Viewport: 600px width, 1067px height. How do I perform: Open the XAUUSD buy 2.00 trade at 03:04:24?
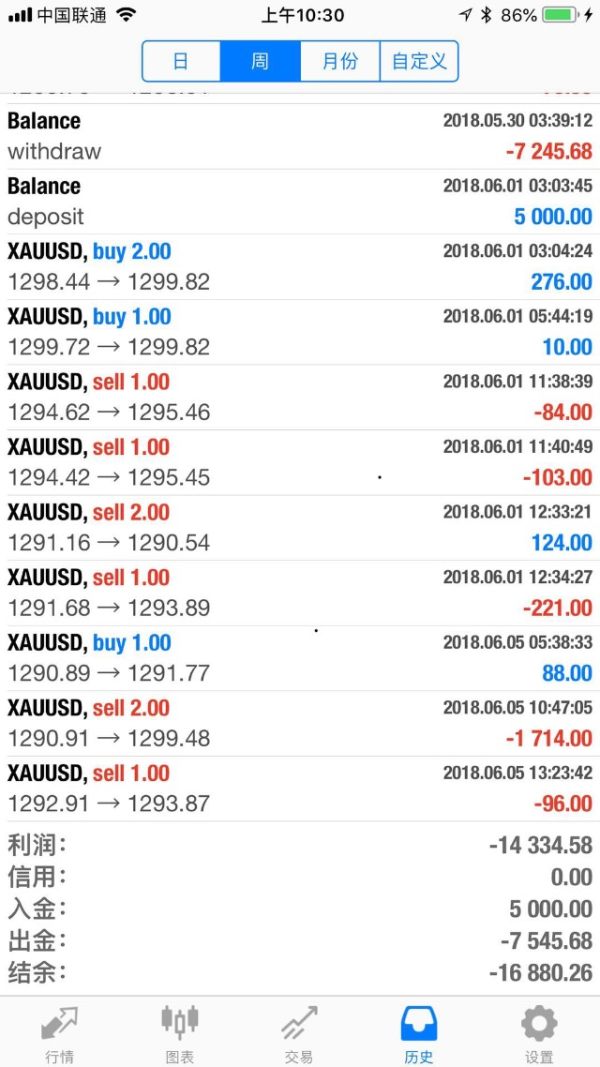click(300, 267)
